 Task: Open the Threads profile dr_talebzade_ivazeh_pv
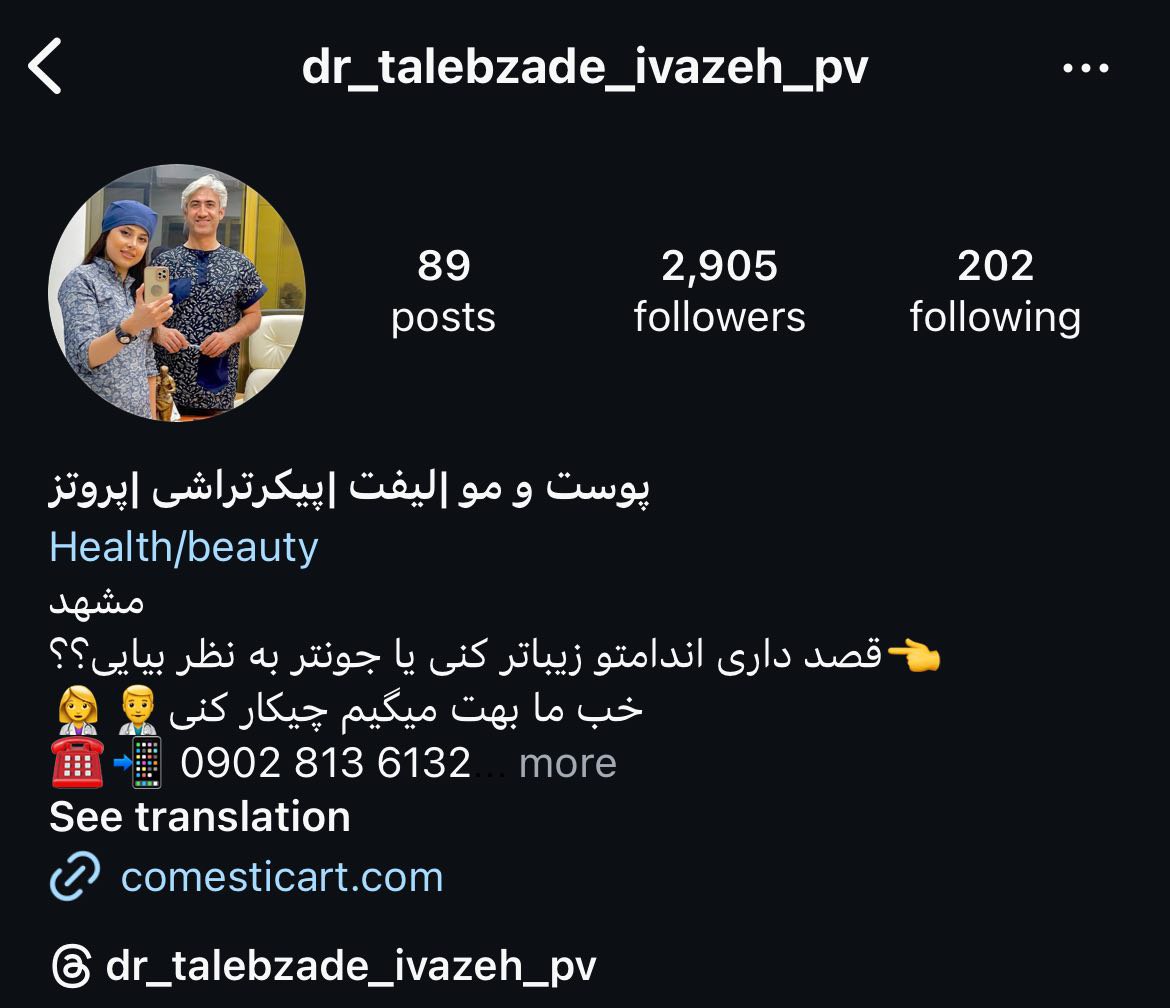(350, 966)
